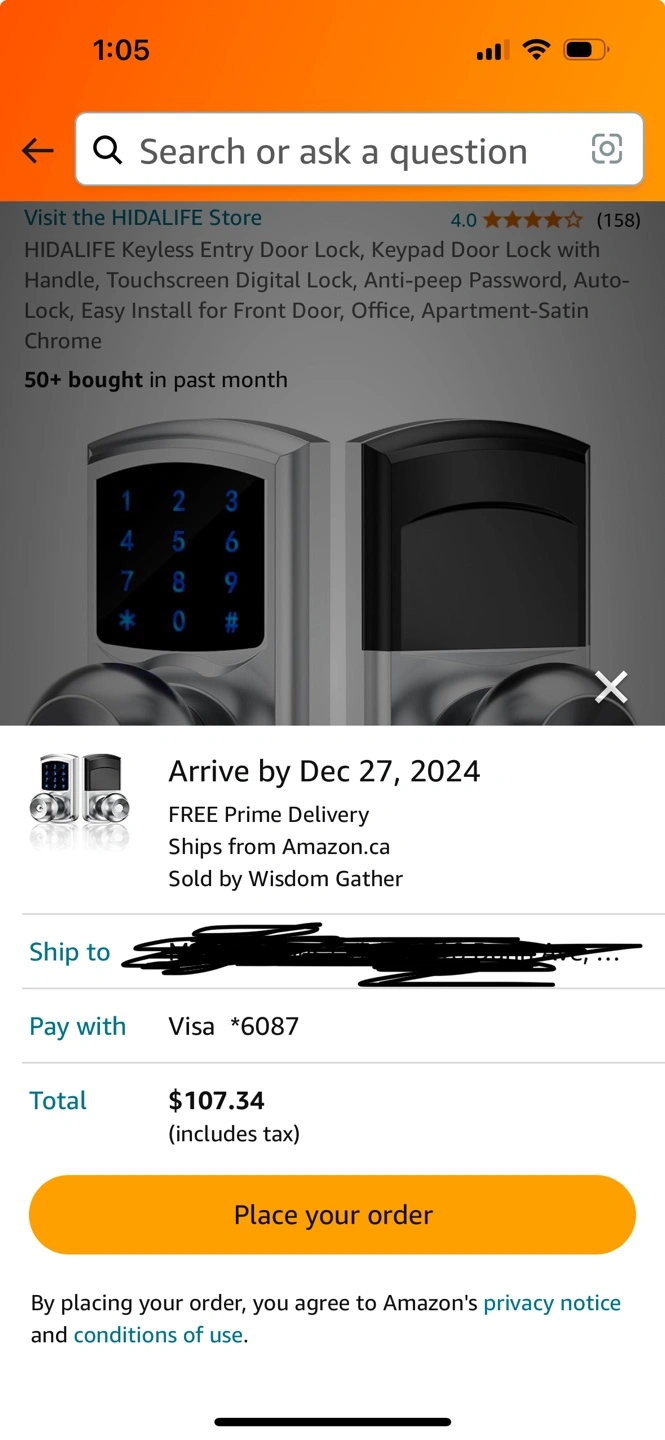The height and width of the screenshot is (1440, 665).
Task: Open Amazon's privacy notice link
Action: tap(552, 1303)
